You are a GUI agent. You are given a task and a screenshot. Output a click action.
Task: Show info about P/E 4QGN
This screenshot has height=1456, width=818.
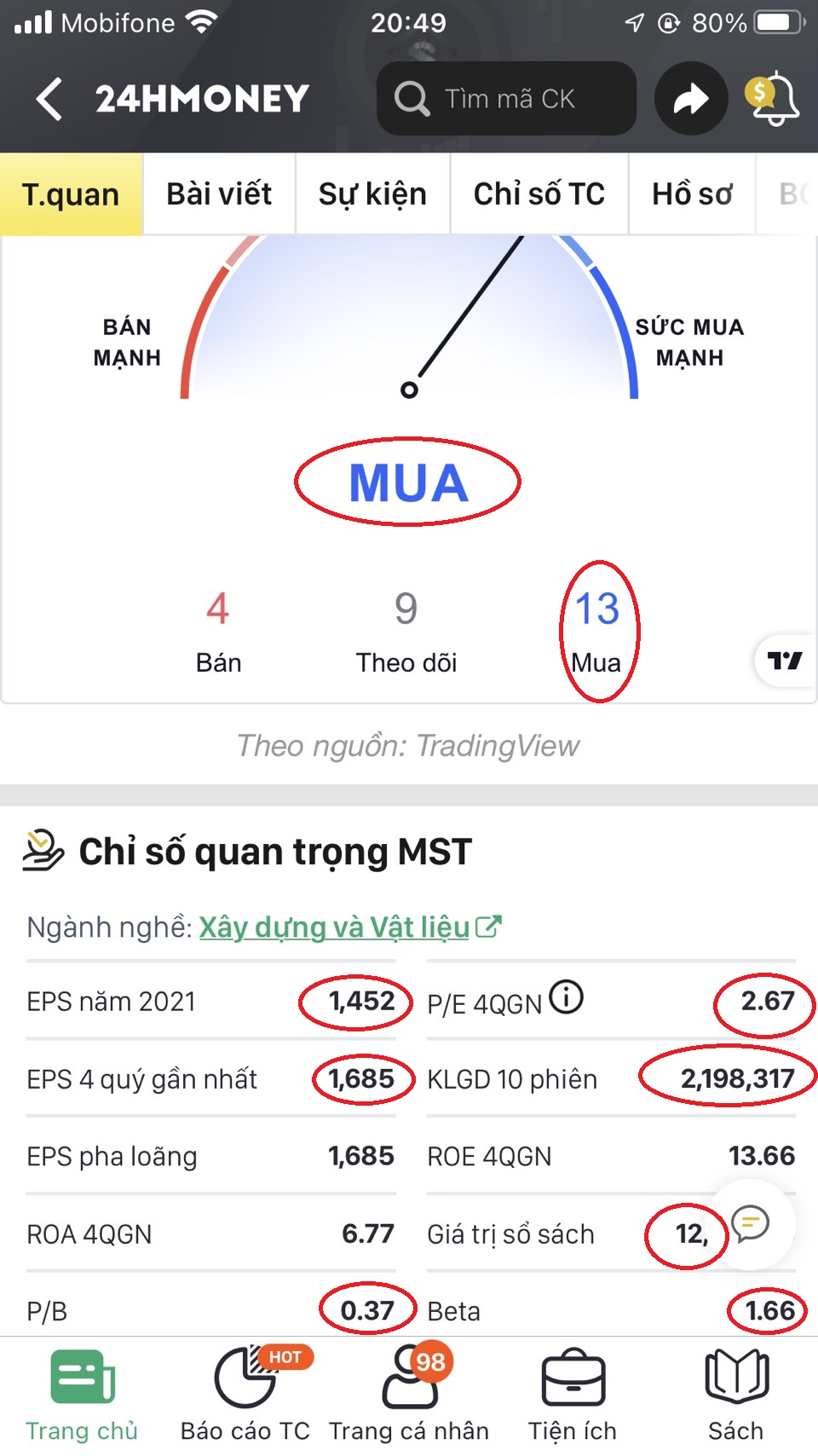pos(567,997)
